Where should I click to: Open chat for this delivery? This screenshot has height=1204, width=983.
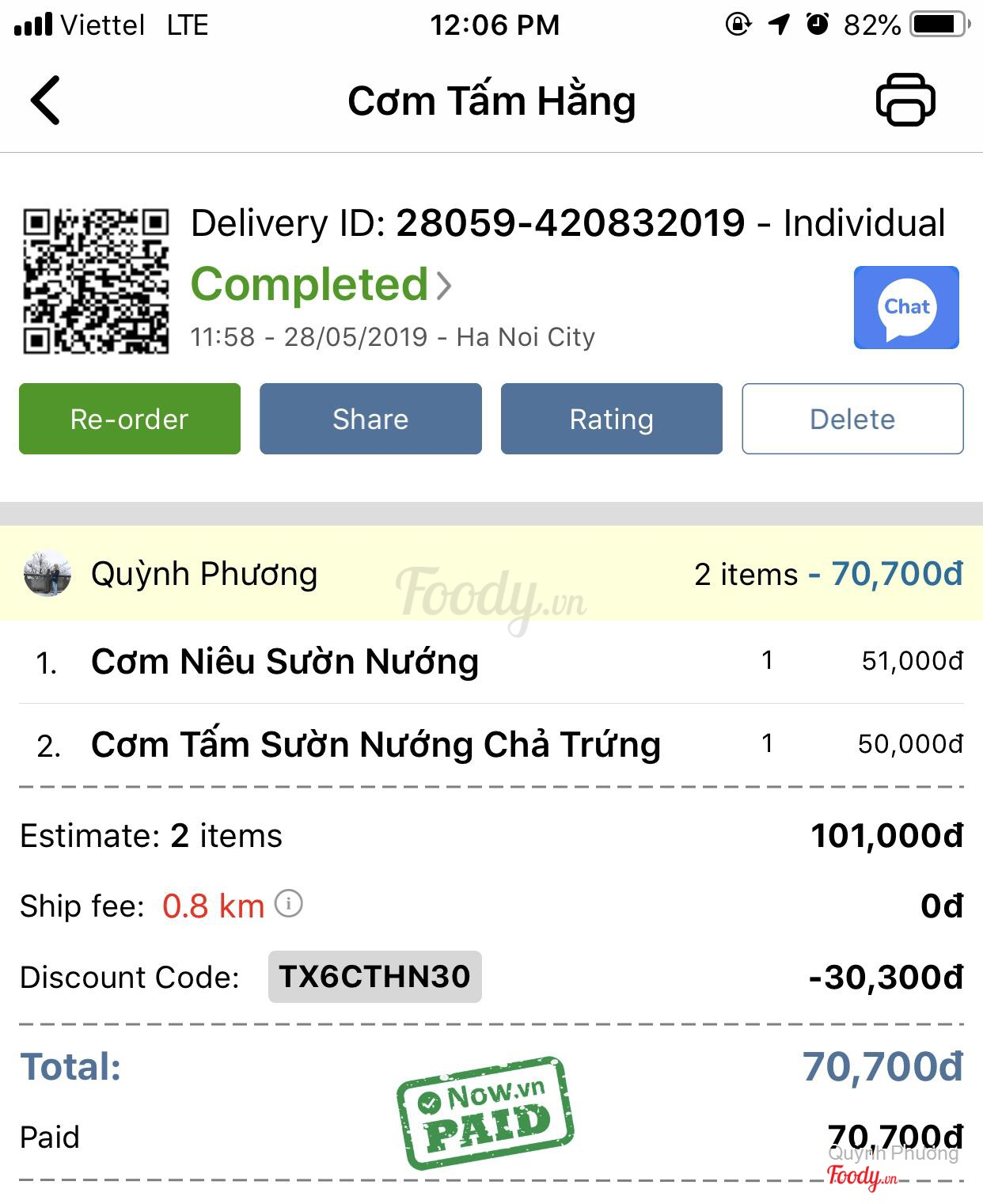pos(906,307)
